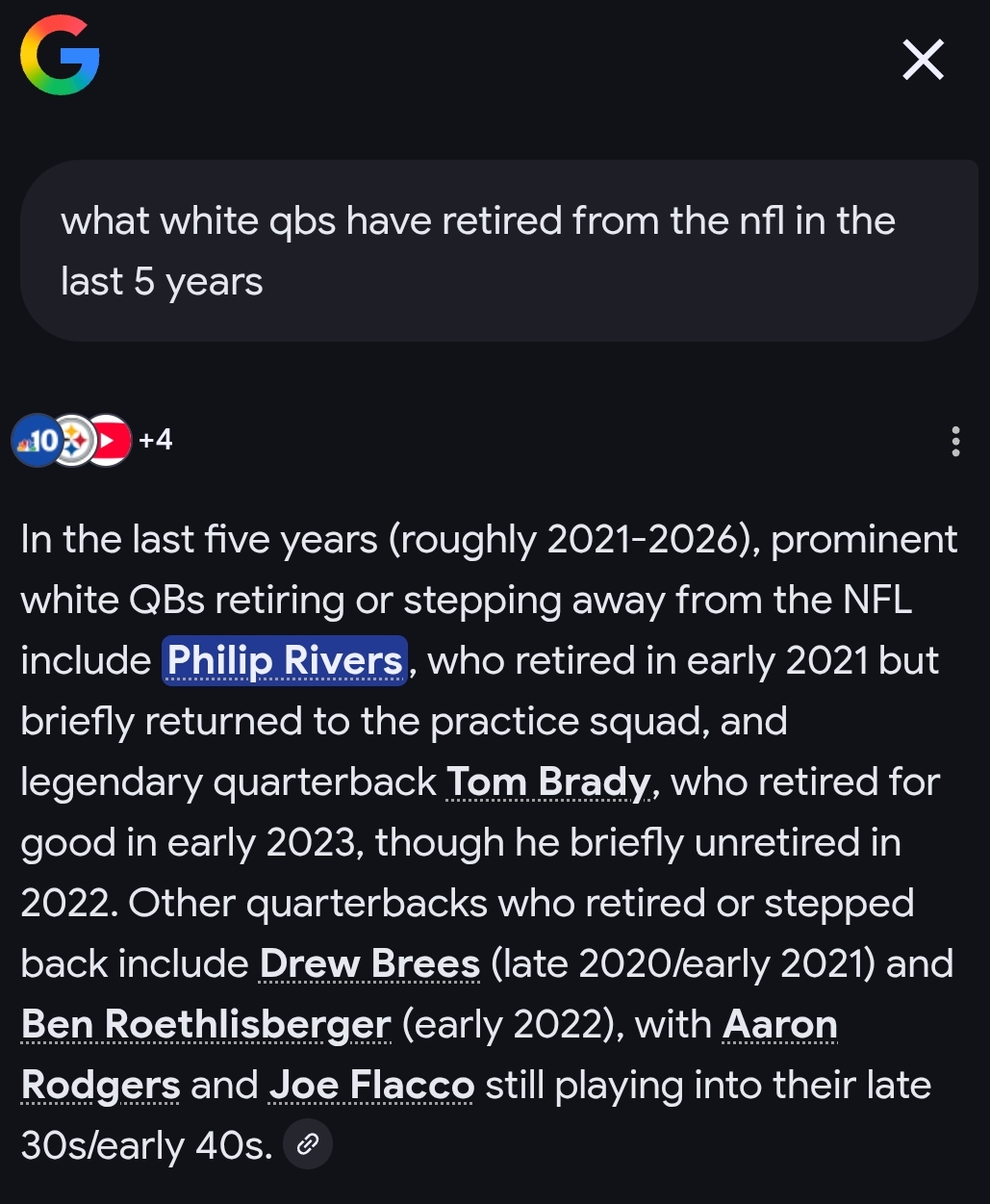Close the AI answer panel
Screen dimensions: 990x1204
click(923, 61)
